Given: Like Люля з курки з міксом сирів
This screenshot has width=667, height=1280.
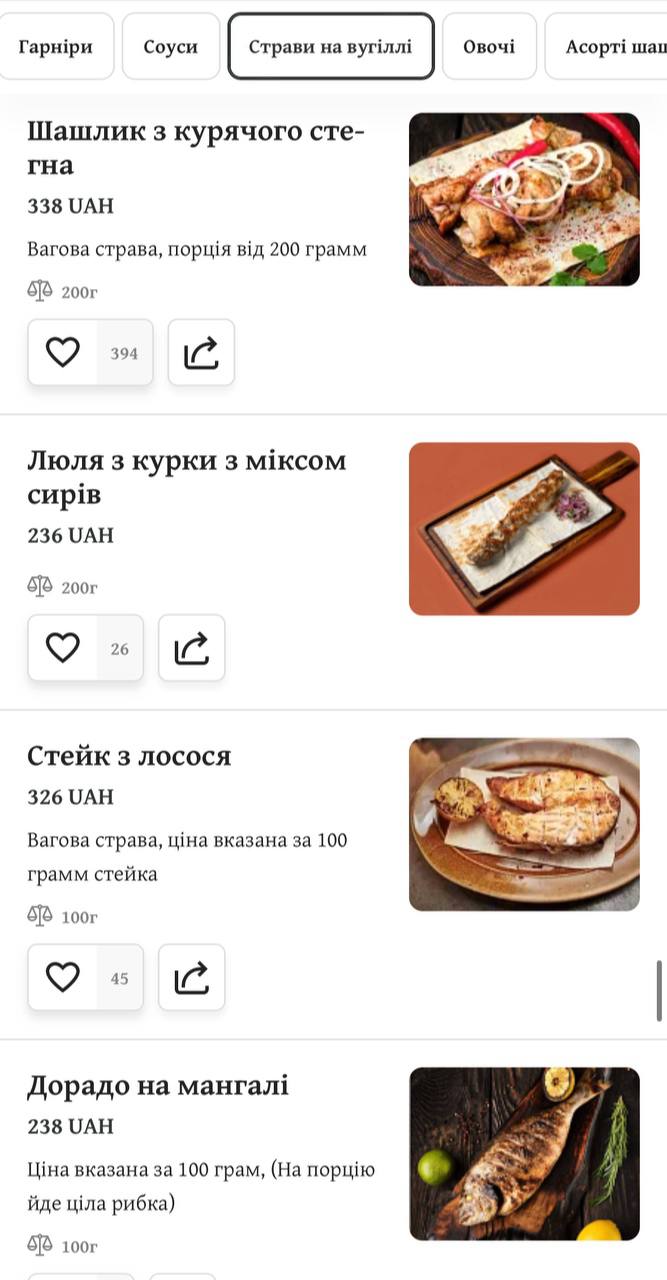Looking at the screenshot, I should point(63,648).
